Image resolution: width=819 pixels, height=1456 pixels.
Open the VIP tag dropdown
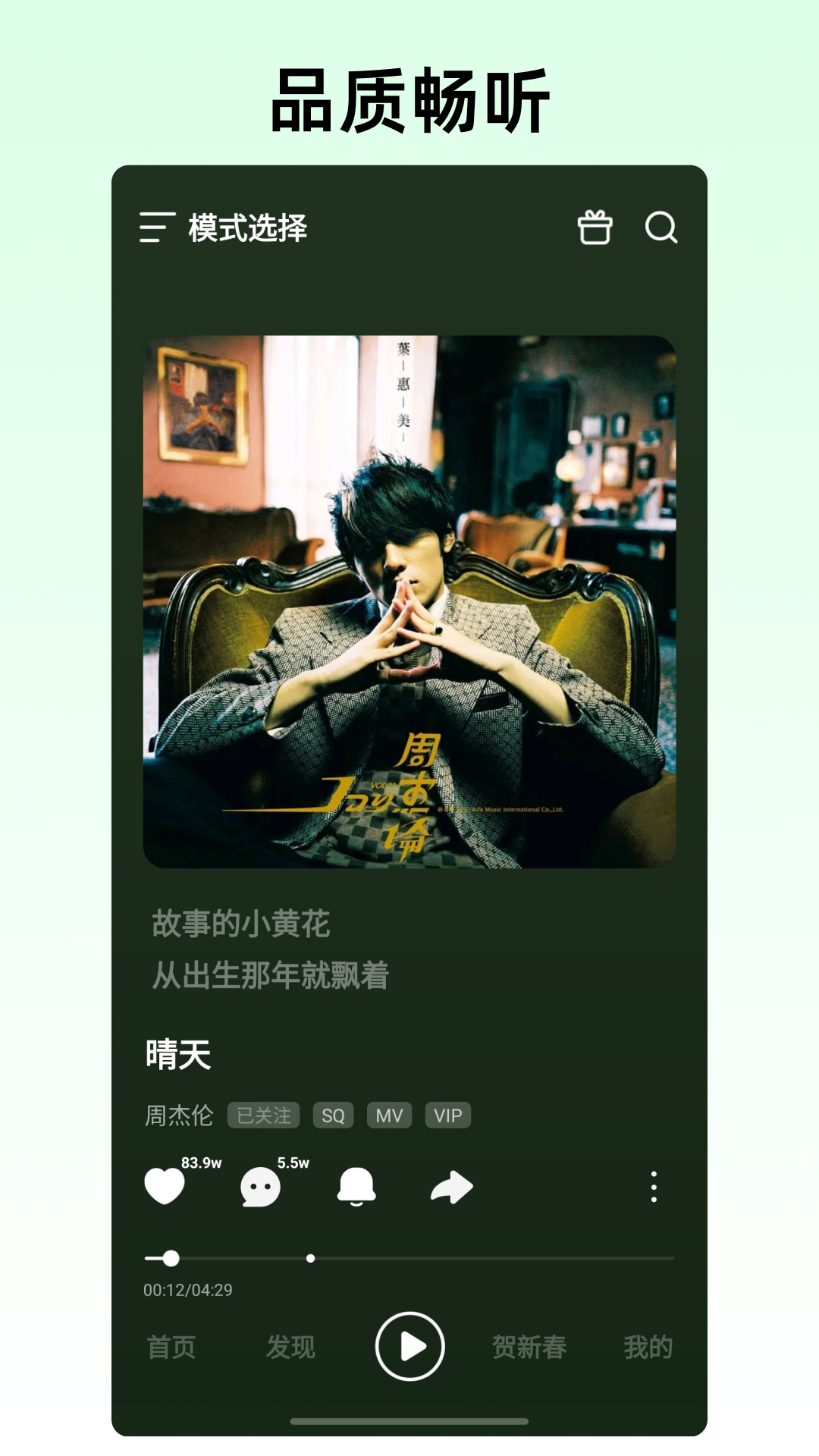click(x=447, y=1116)
